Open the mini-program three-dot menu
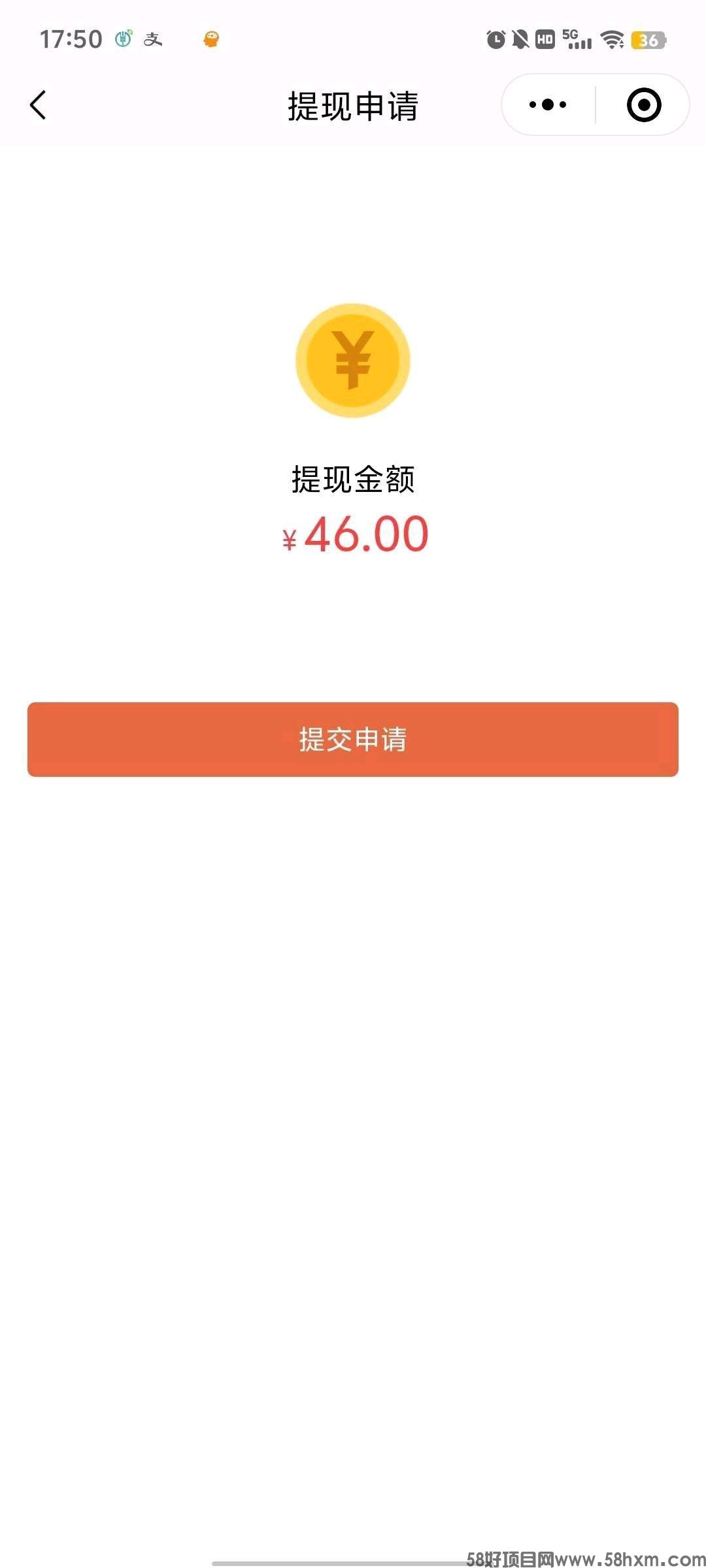Viewport: 706px width, 1568px height. pos(546,105)
